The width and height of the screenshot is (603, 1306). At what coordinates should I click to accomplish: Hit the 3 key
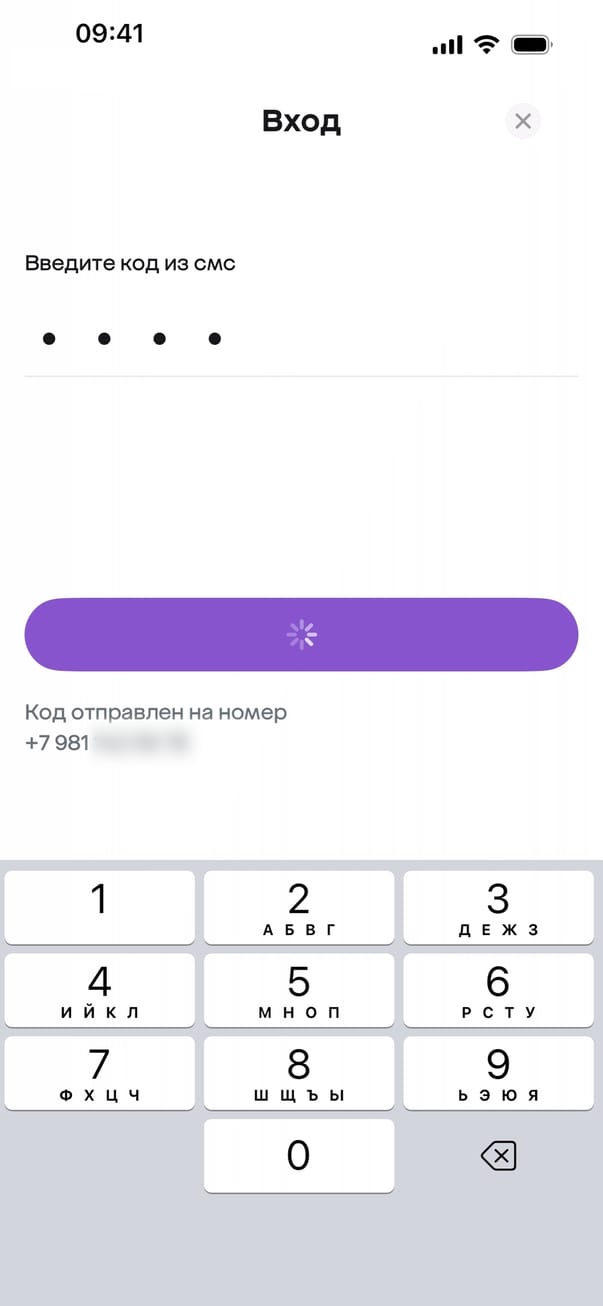(498, 906)
